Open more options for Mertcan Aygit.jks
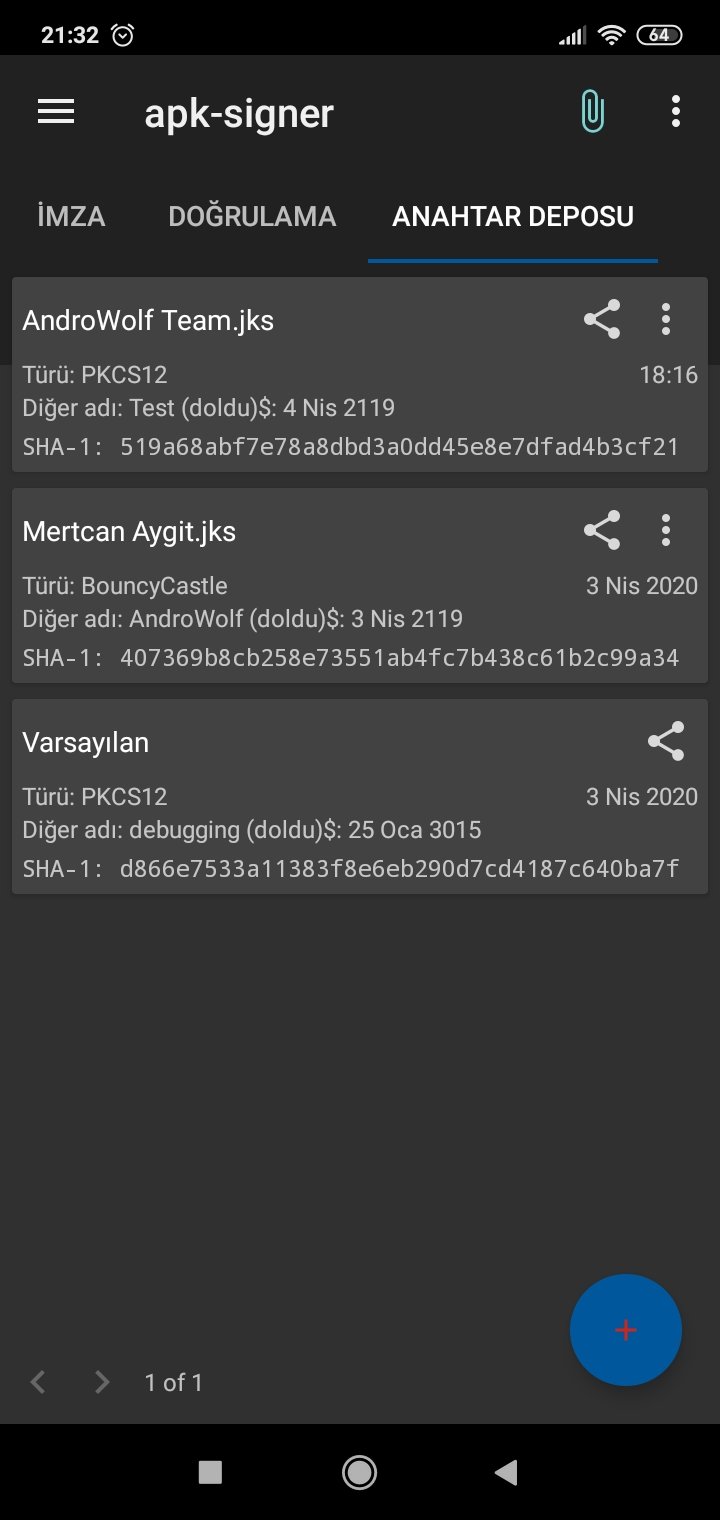 666,531
